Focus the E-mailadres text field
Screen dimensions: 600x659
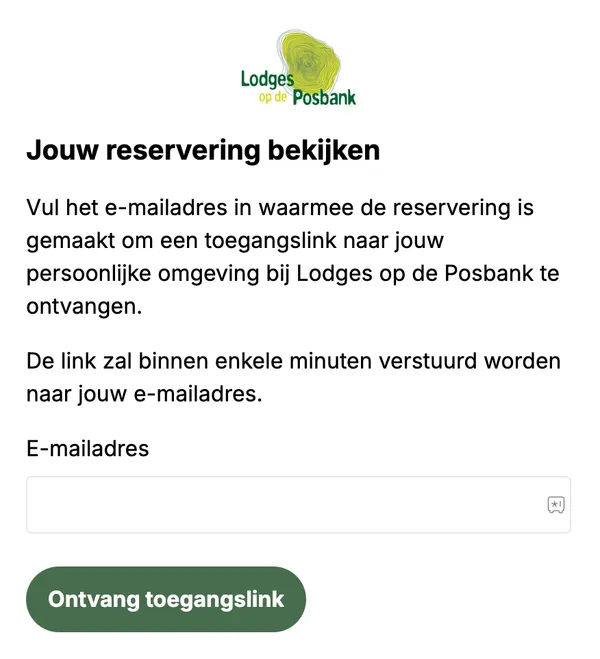tap(285, 505)
